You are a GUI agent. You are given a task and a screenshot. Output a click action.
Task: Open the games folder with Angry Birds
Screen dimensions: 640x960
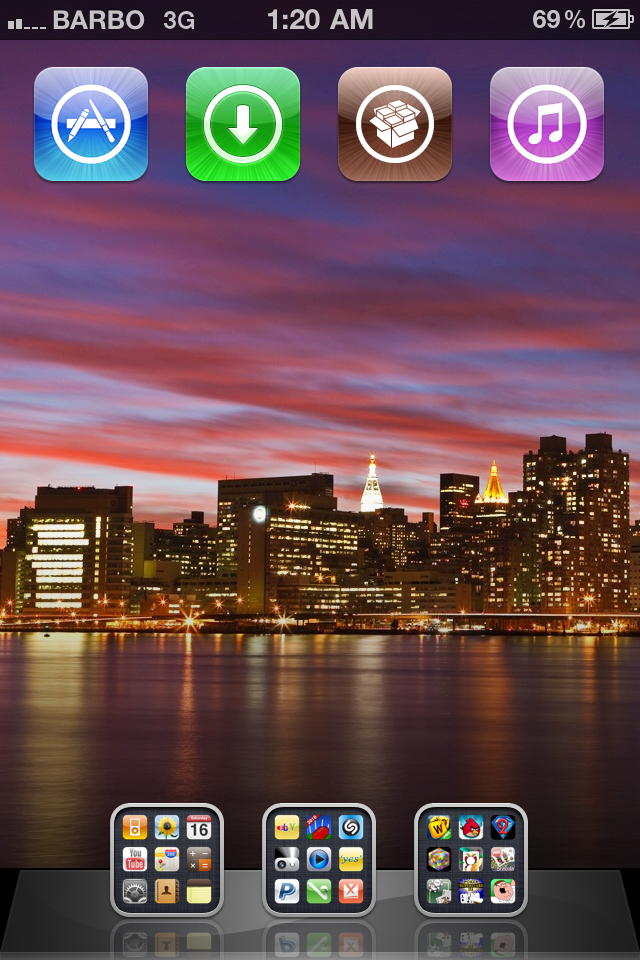point(471,860)
